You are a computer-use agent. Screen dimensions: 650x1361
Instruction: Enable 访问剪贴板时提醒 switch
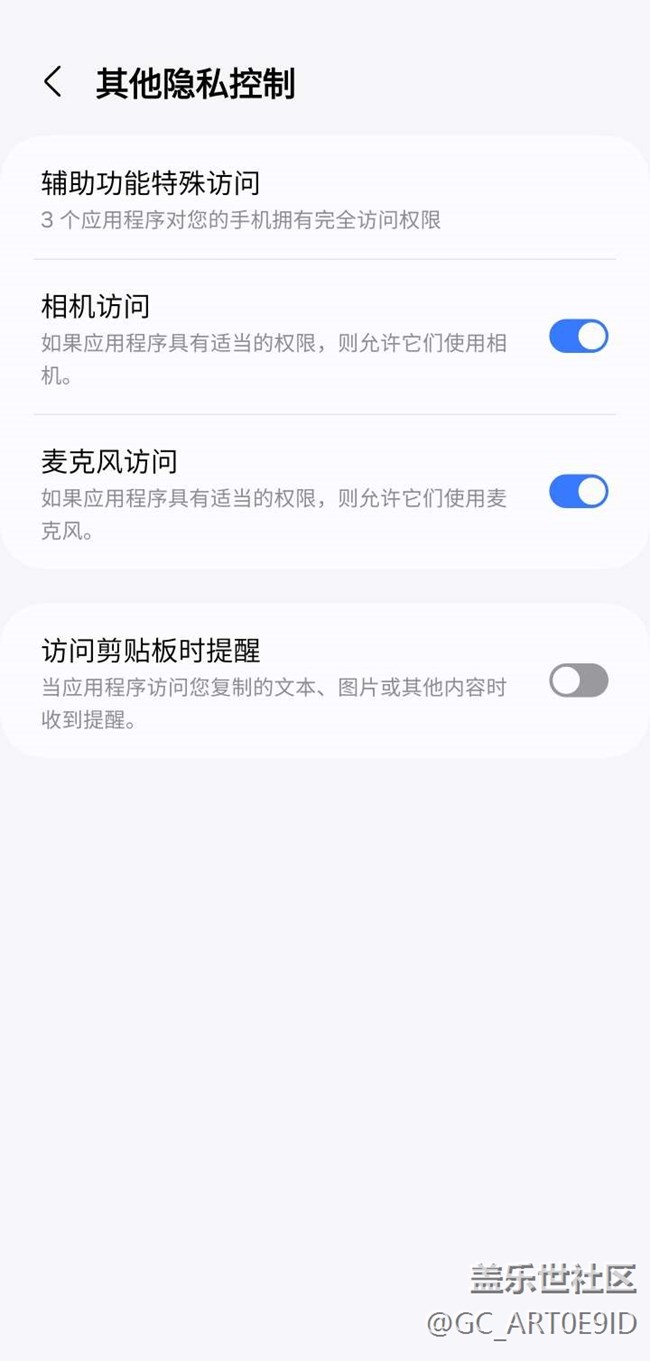click(x=578, y=680)
